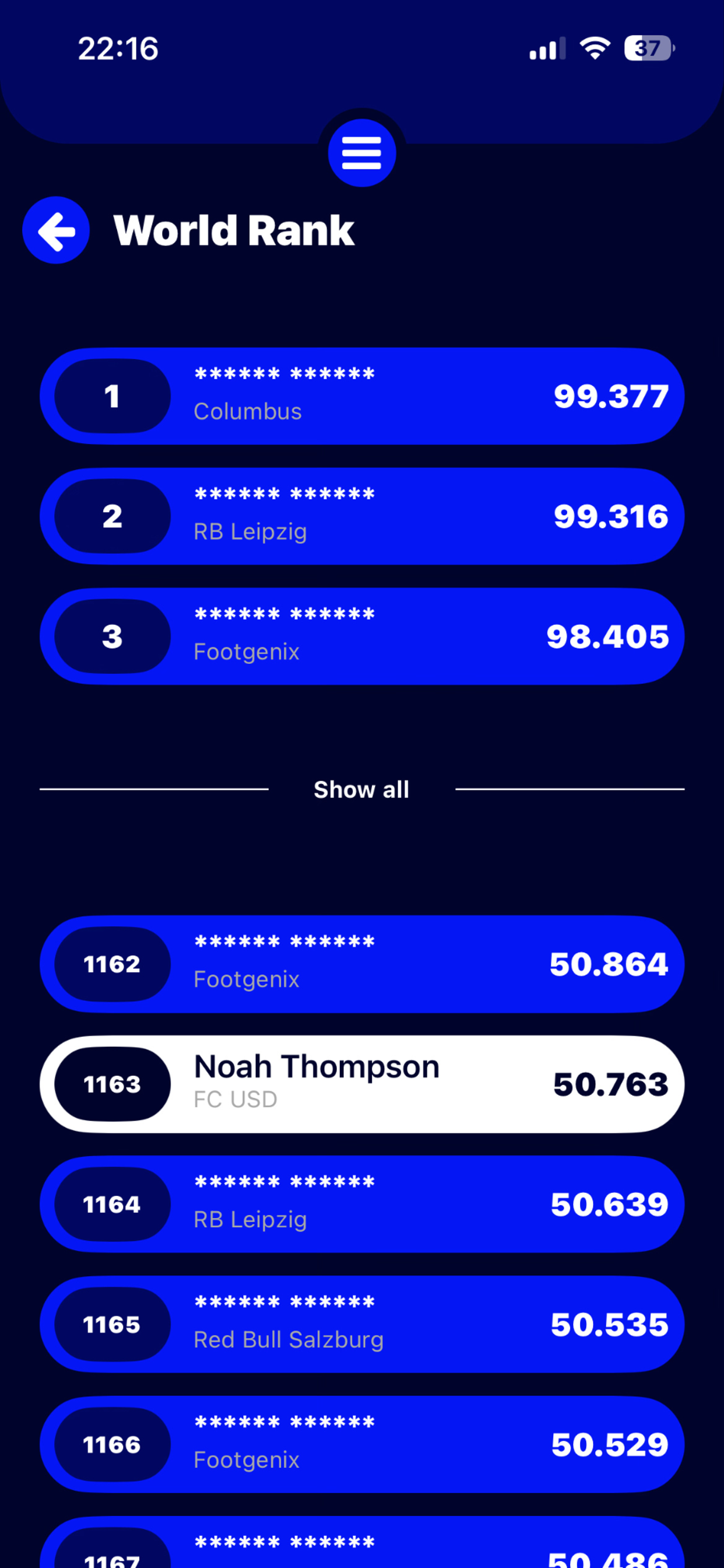Image resolution: width=724 pixels, height=1568 pixels.
Task: Select rank 1166 Footgenix row
Action: coord(361,1444)
